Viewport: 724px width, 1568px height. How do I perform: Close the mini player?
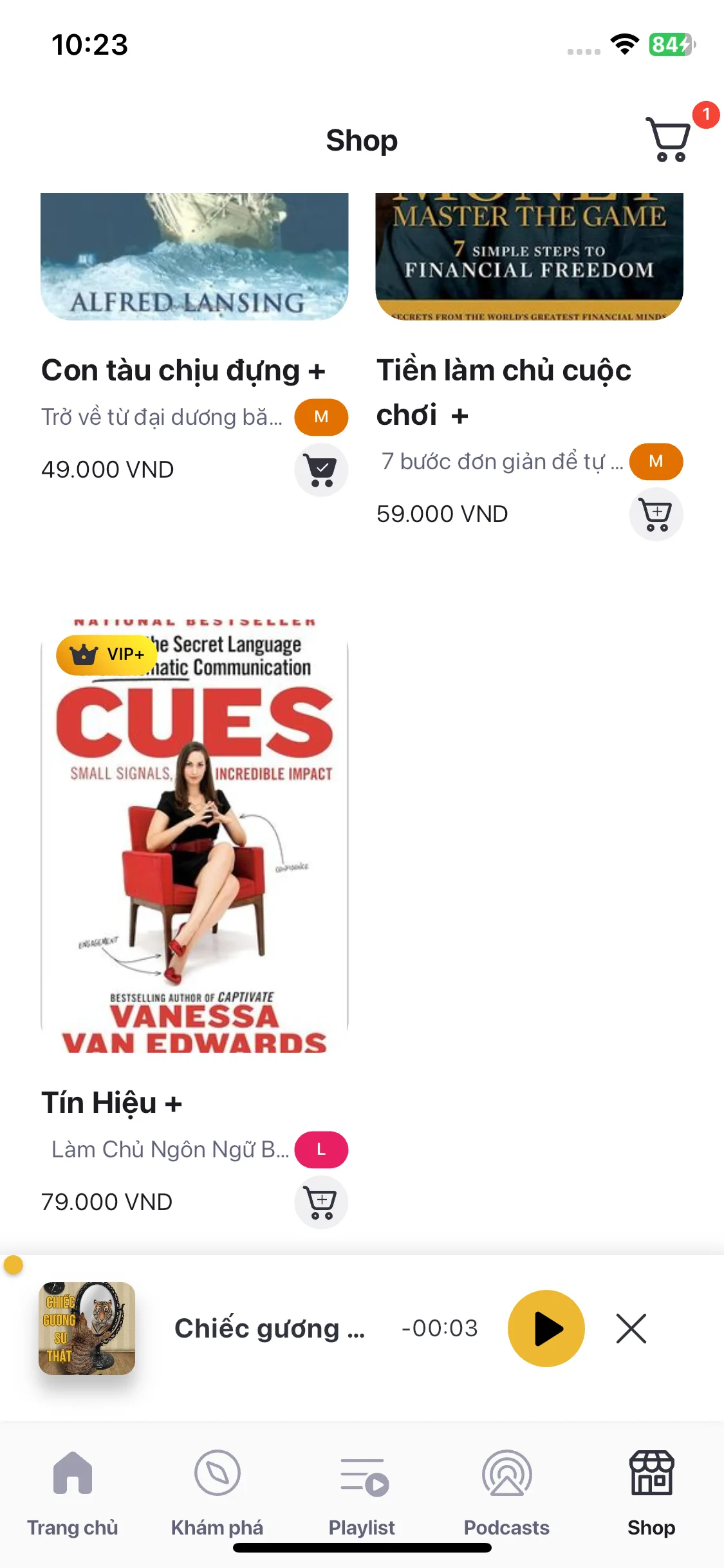coord(631,1328)
